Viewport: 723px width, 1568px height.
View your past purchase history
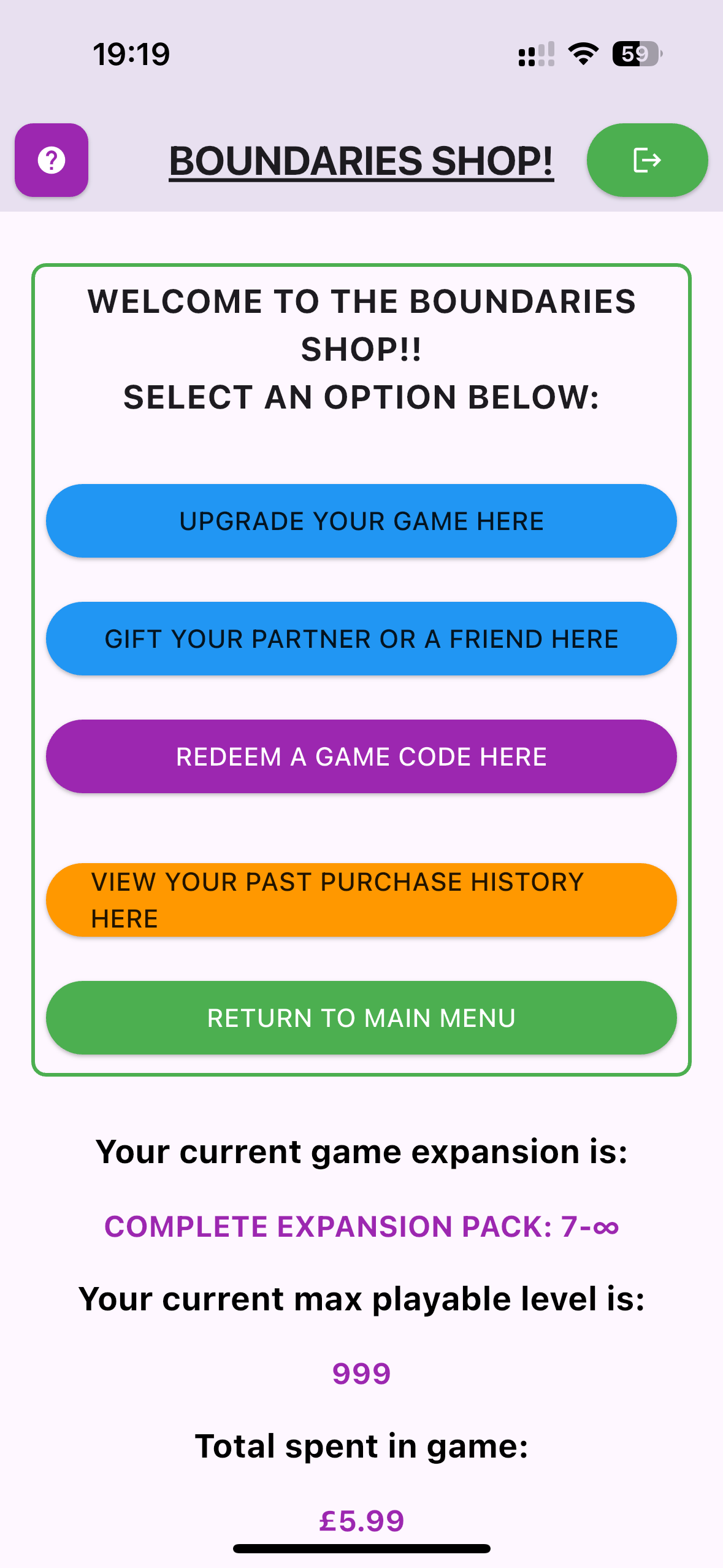[x=361, y=900]
